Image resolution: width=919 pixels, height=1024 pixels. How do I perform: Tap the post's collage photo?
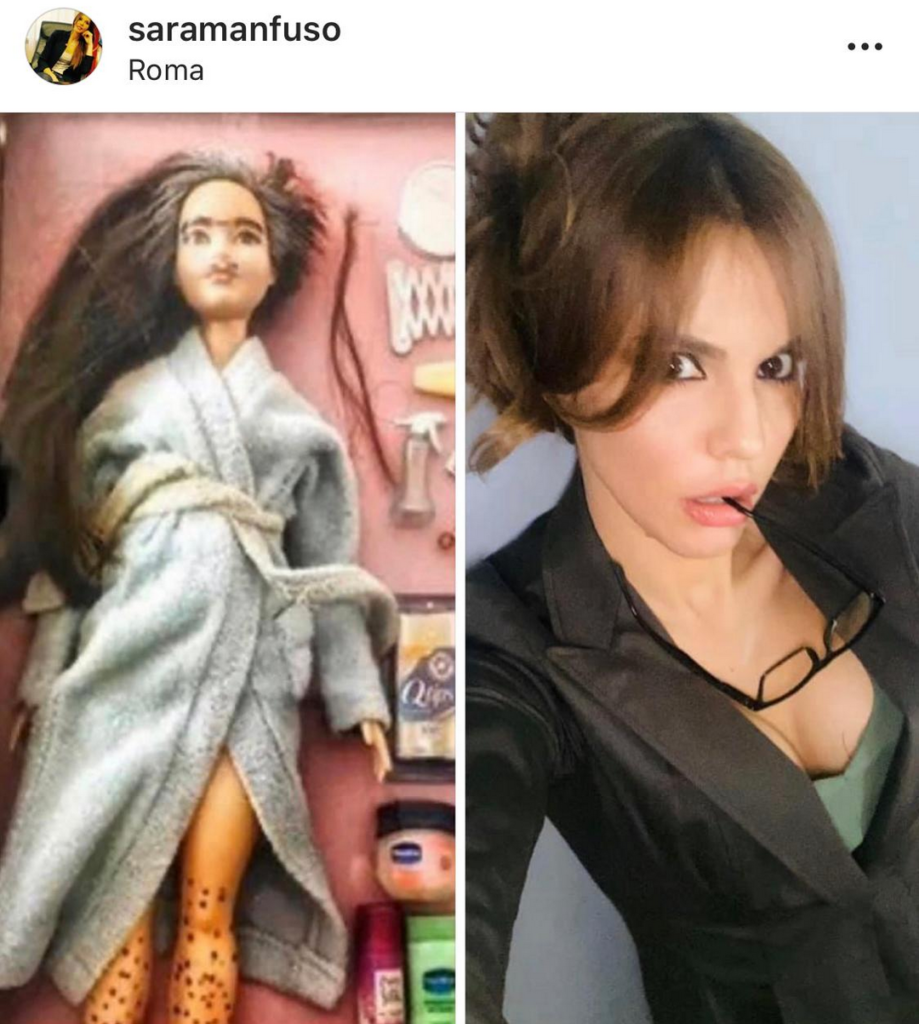coord(459,568)
